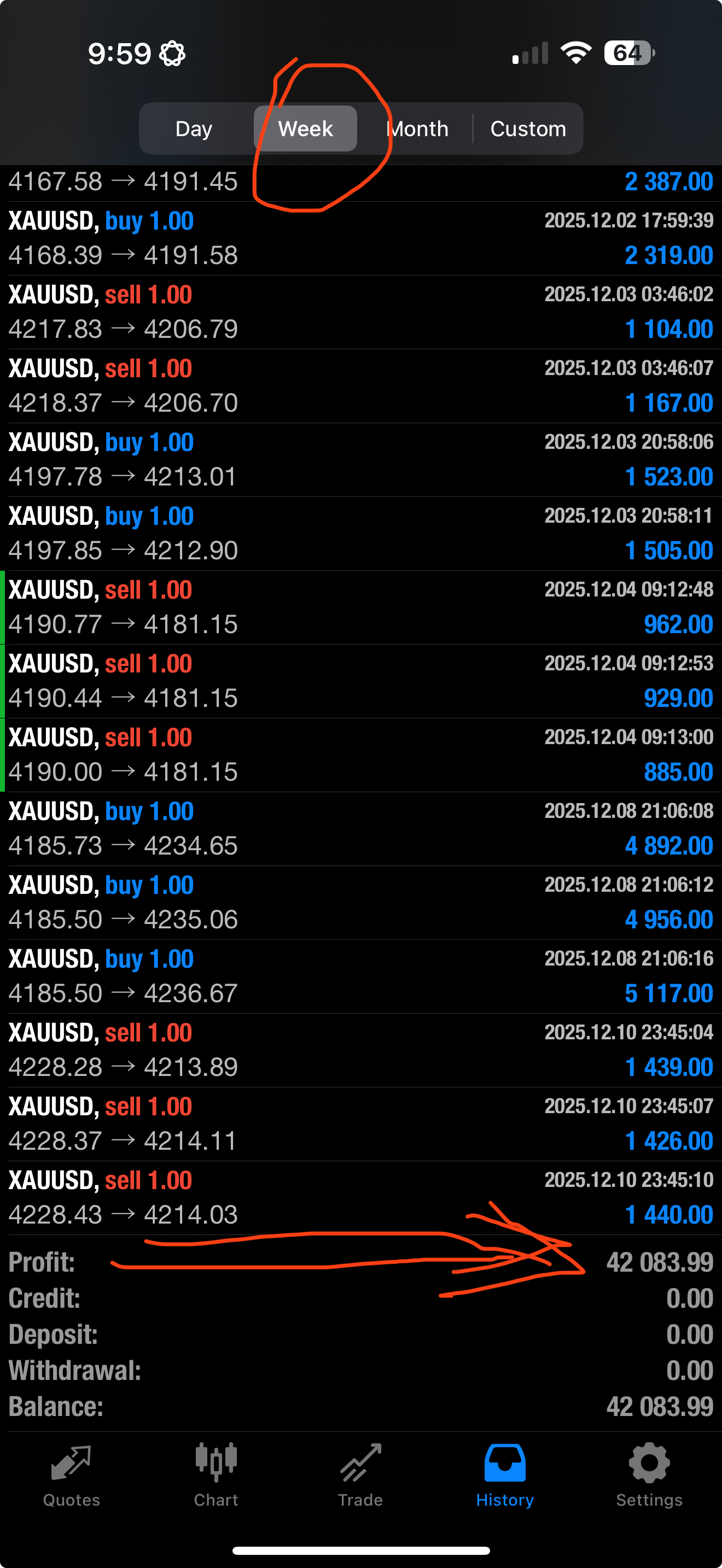Viewport: 722px width, 1568px height.
Task: Open the sell trade closed at 4206.79
Action: [x=361, y=312]
